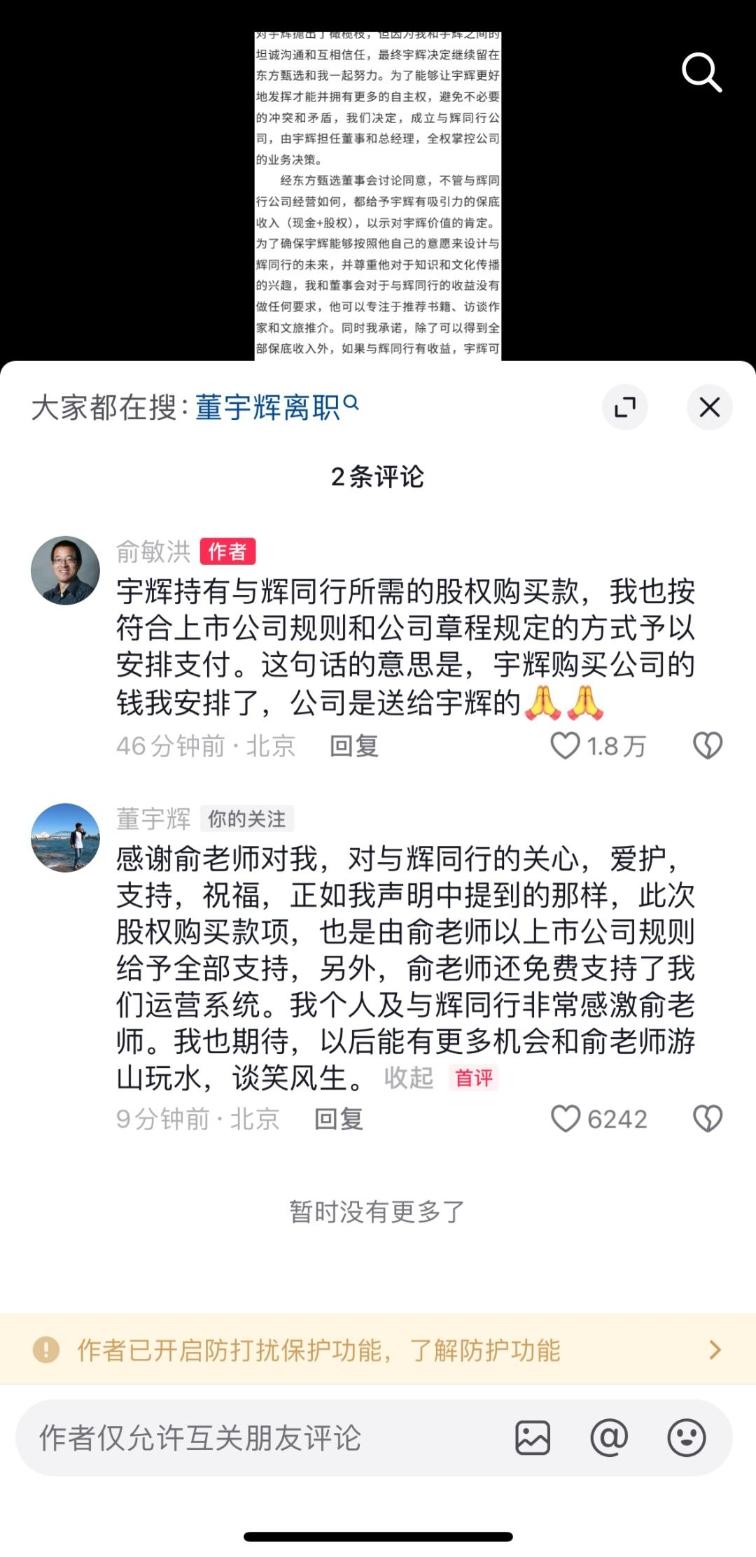The image size is (756, 1557).
Task: Collapse 董宇辉's comment with 收起
Action: (x=408, y=1077)
